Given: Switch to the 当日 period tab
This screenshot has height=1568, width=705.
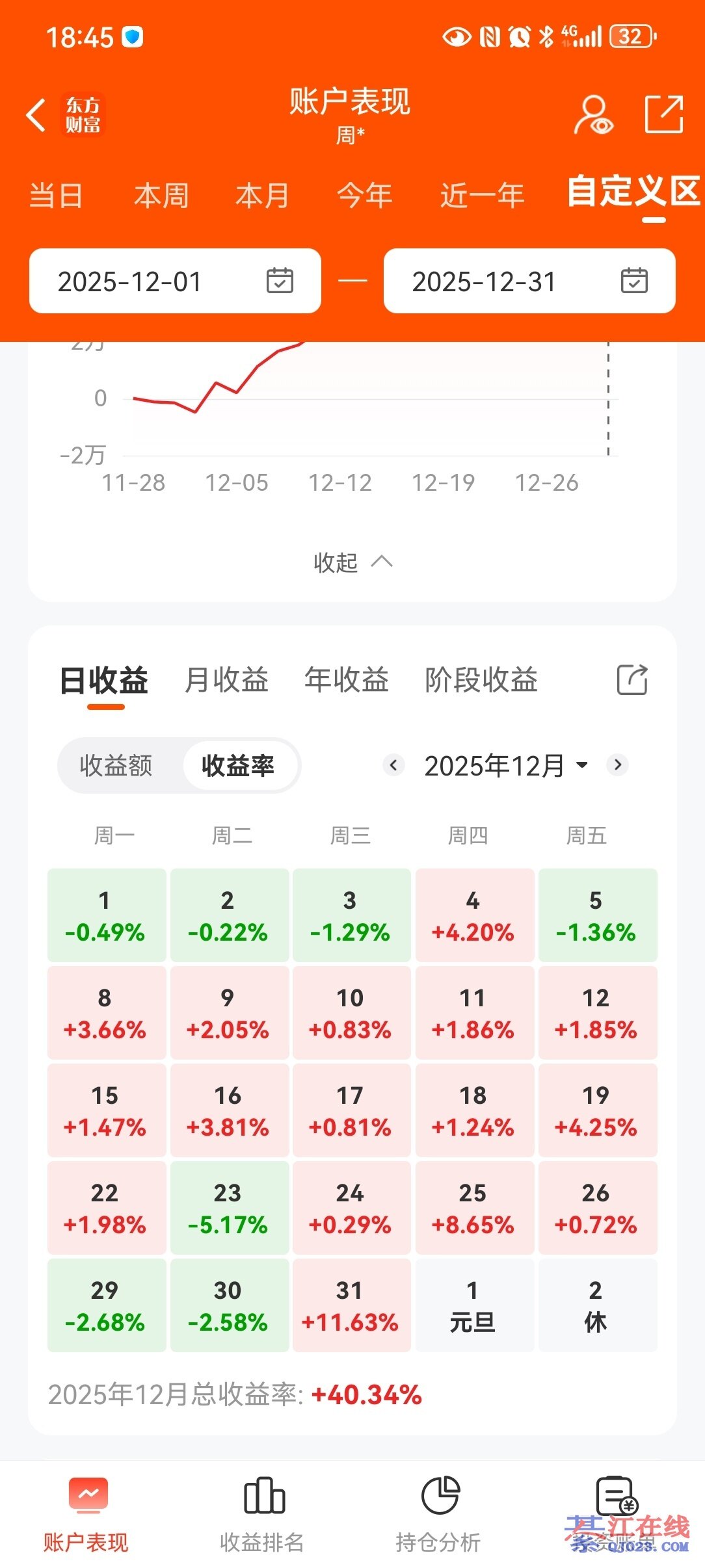Looking at the screenshot, I should tap(56, 195).
